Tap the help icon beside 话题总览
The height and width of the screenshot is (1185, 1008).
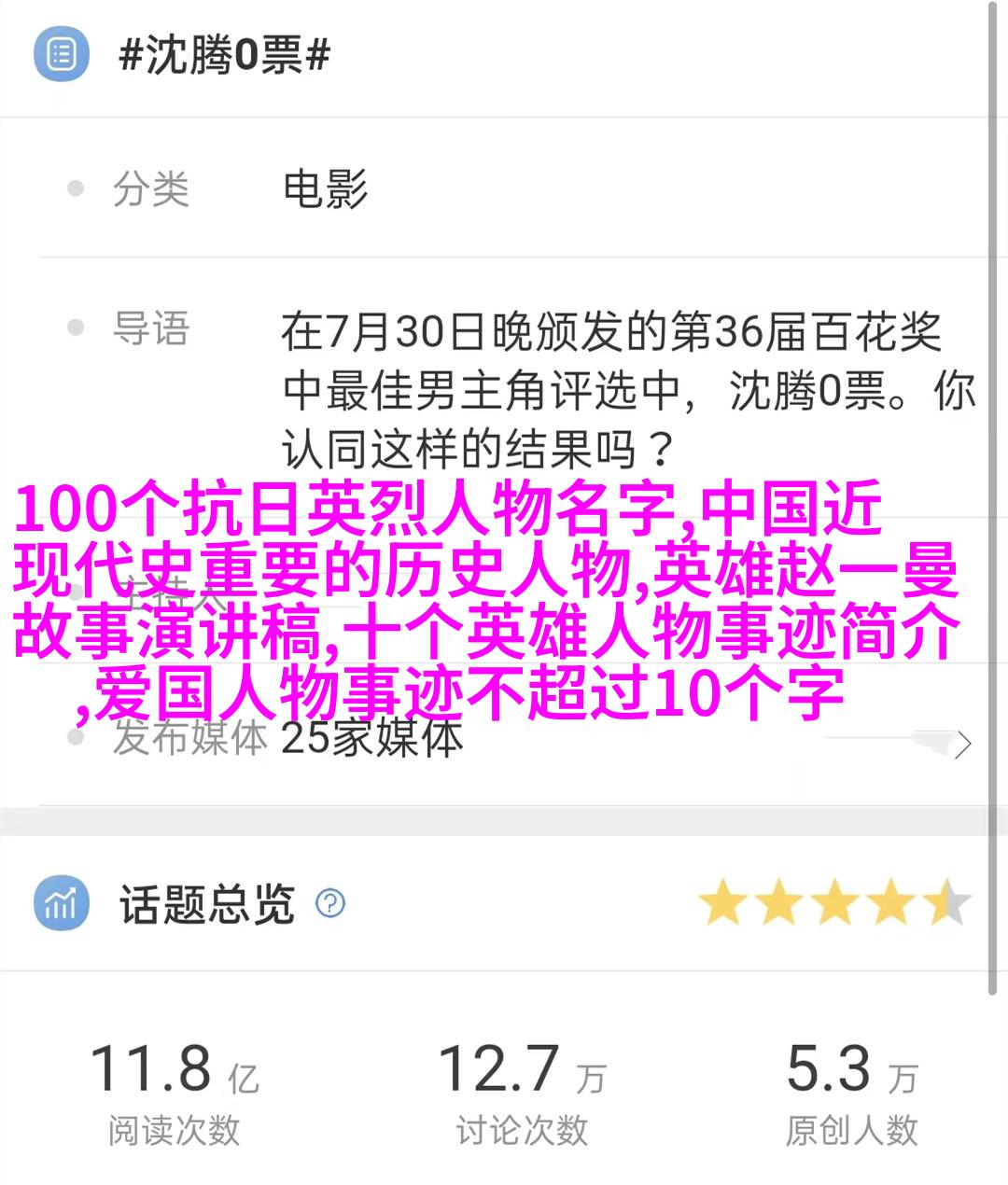click(330, 903)
